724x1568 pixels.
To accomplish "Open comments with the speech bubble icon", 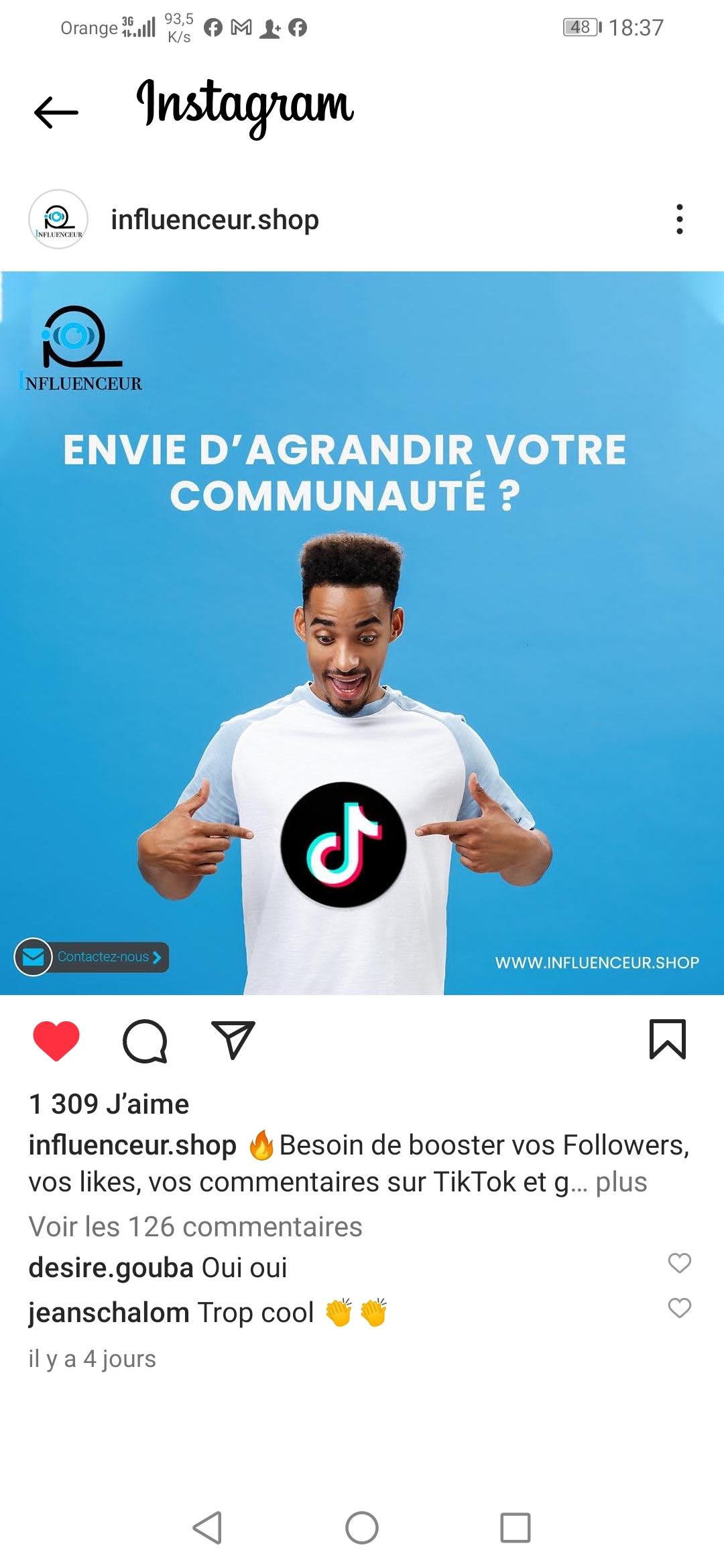I will click(145, 1041).
